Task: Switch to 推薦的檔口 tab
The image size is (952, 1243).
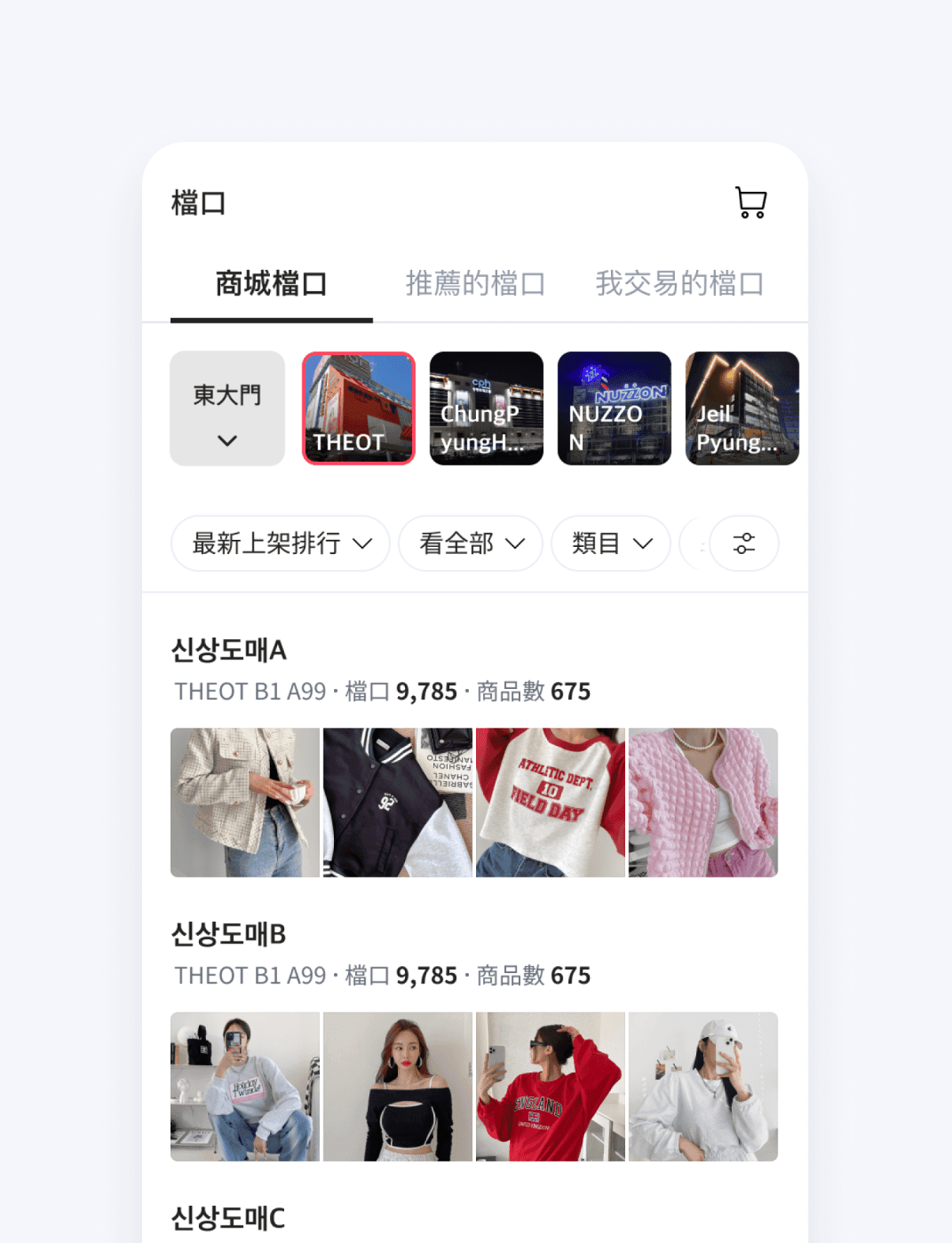Action: click(x=475, y=283)
